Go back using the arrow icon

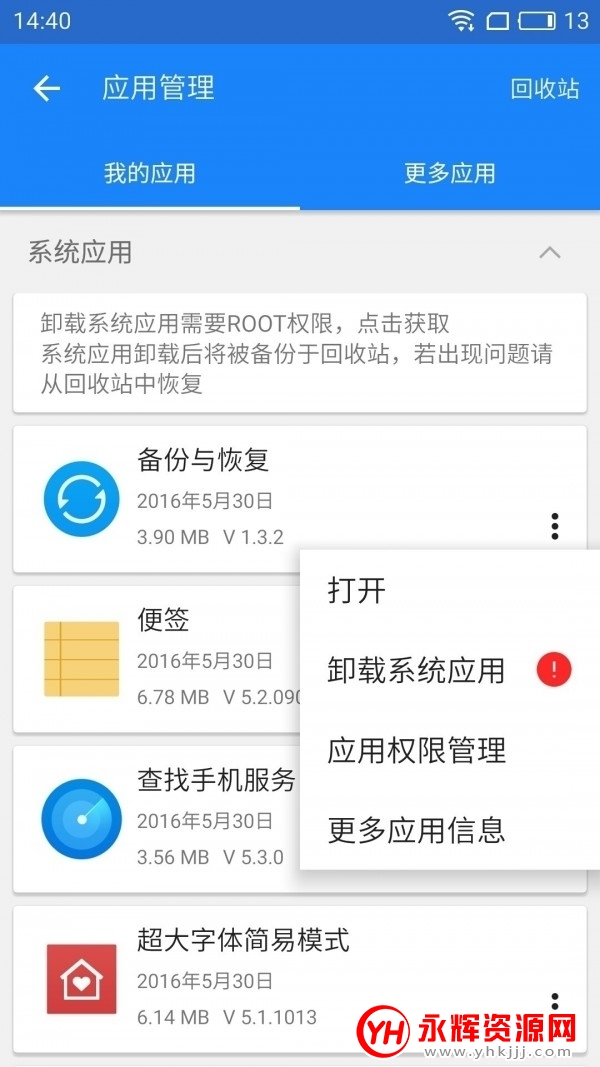pos(47,88)
